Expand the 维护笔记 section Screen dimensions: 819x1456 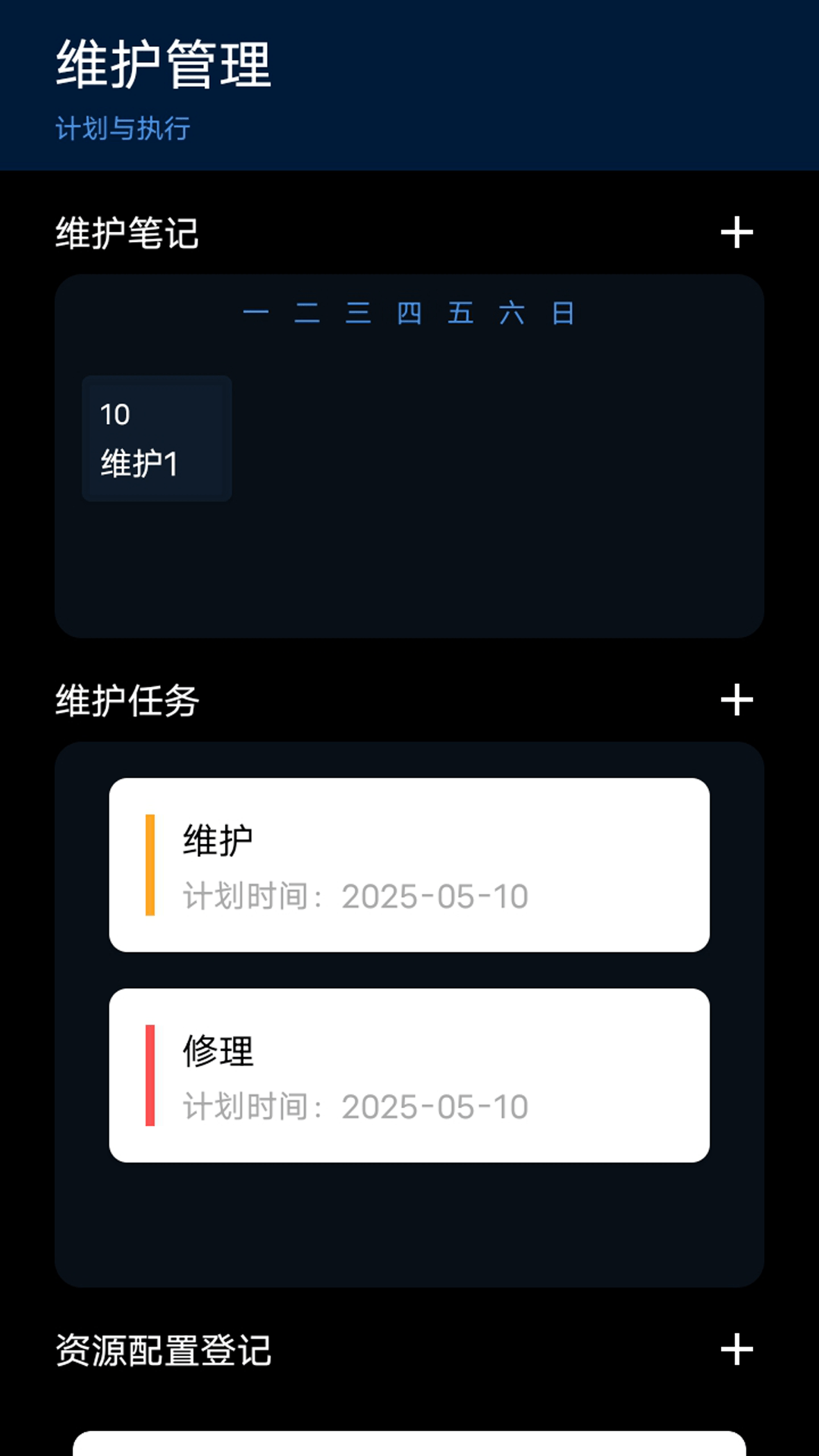[127, 233]
